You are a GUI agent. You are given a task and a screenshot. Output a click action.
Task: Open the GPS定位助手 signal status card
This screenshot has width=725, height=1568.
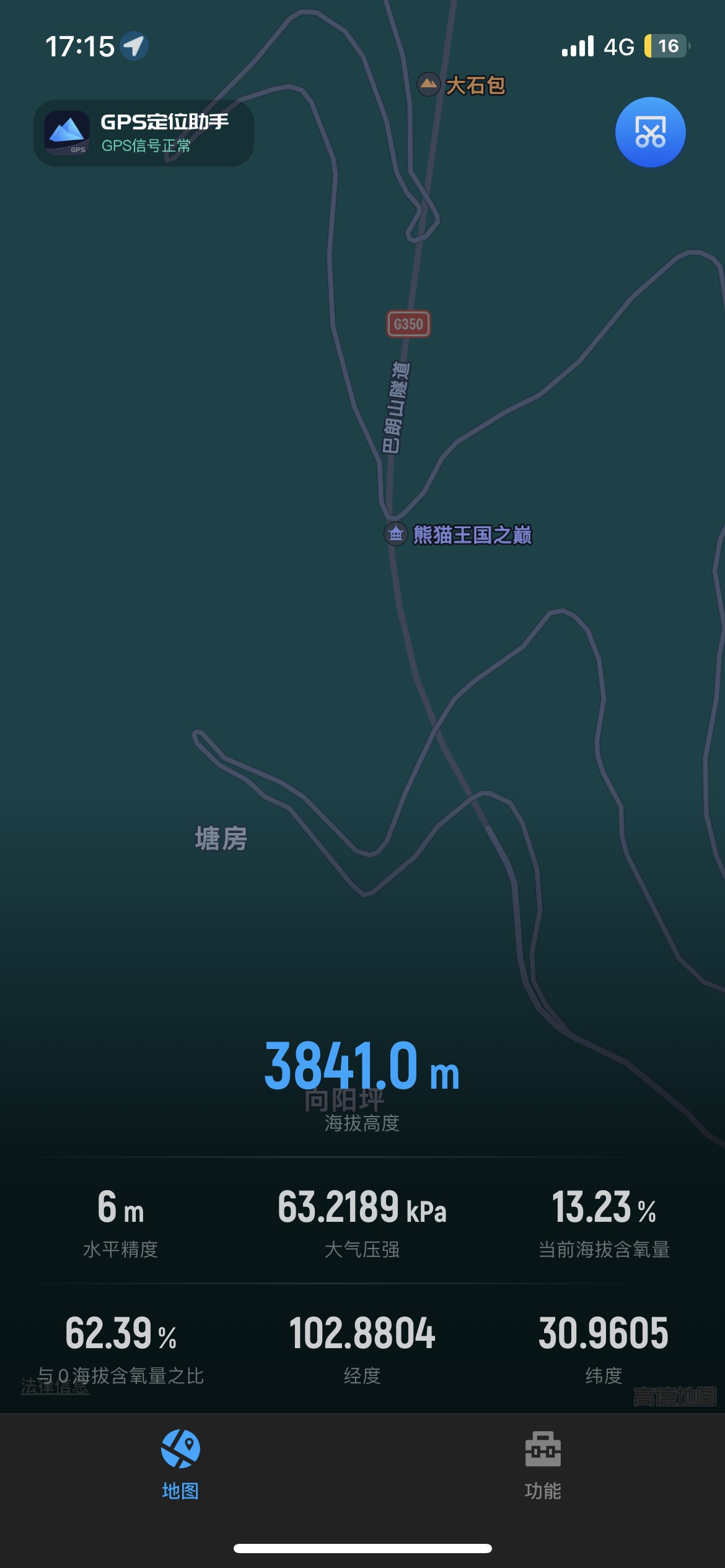pyautogui.click(x=144, y=133)
